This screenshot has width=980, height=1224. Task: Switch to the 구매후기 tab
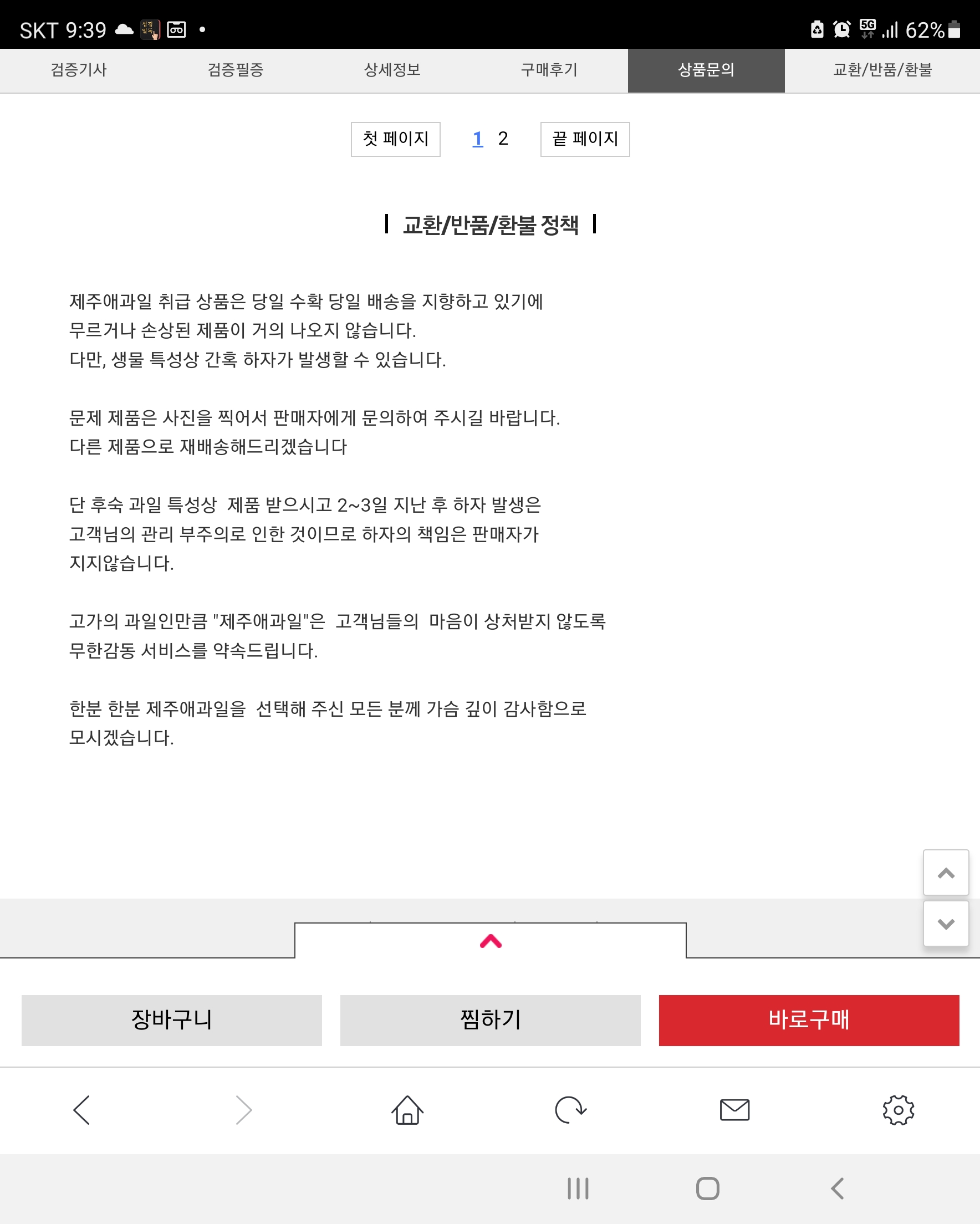(549, 70)
